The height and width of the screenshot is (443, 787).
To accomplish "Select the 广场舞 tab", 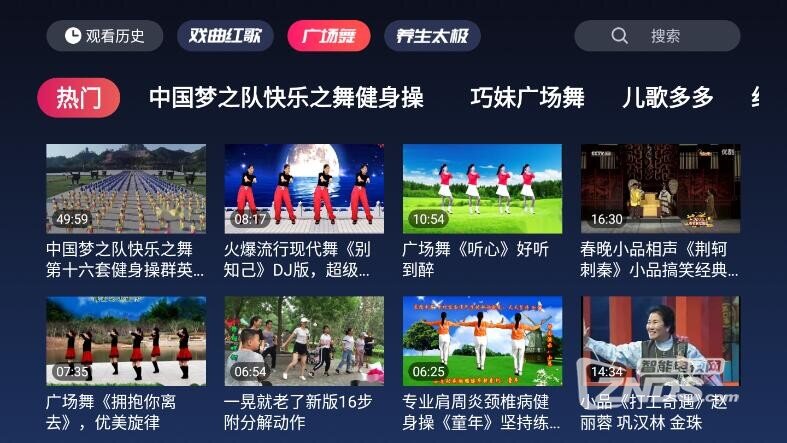I will (x=328, y=36).
